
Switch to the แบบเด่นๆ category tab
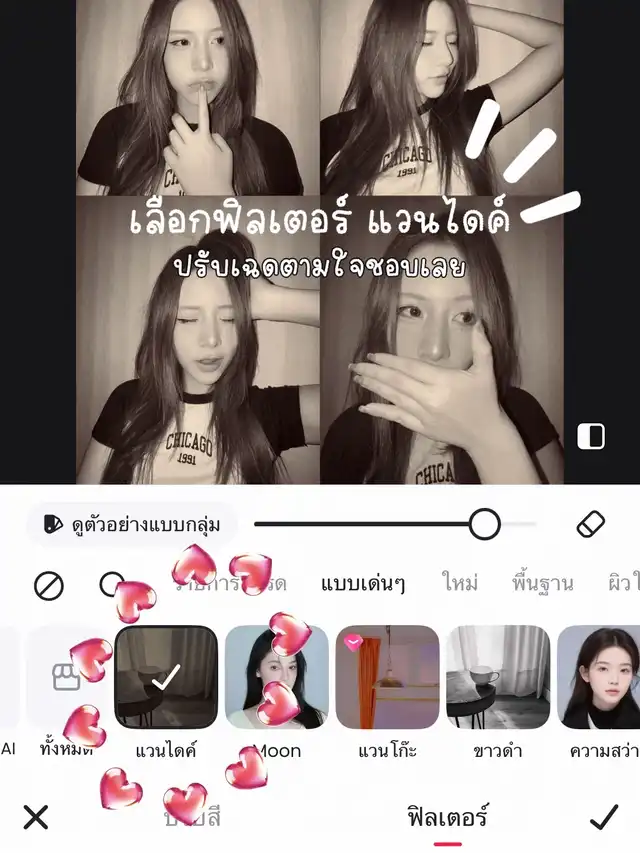click(362, 585)
